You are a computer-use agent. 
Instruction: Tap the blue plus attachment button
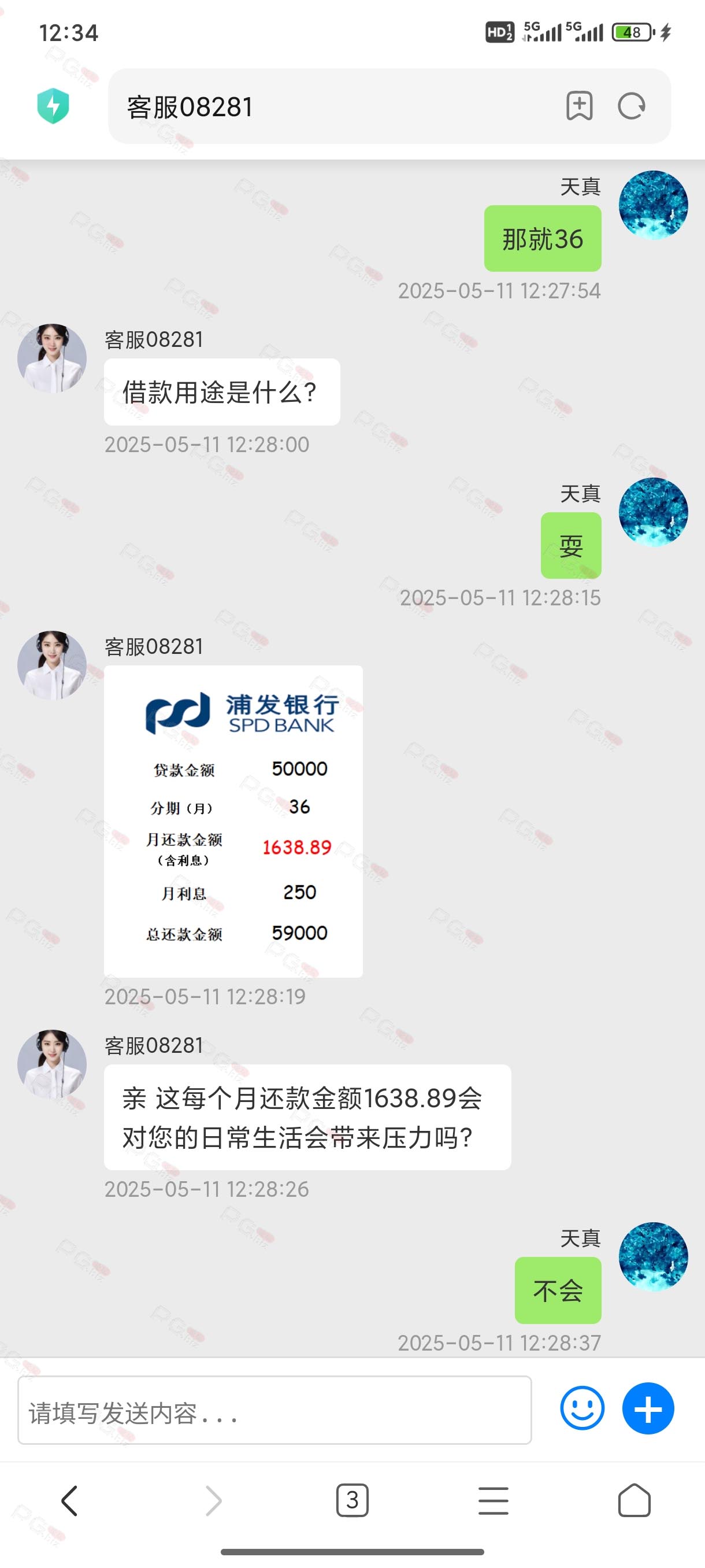[x=648, y=1408]
